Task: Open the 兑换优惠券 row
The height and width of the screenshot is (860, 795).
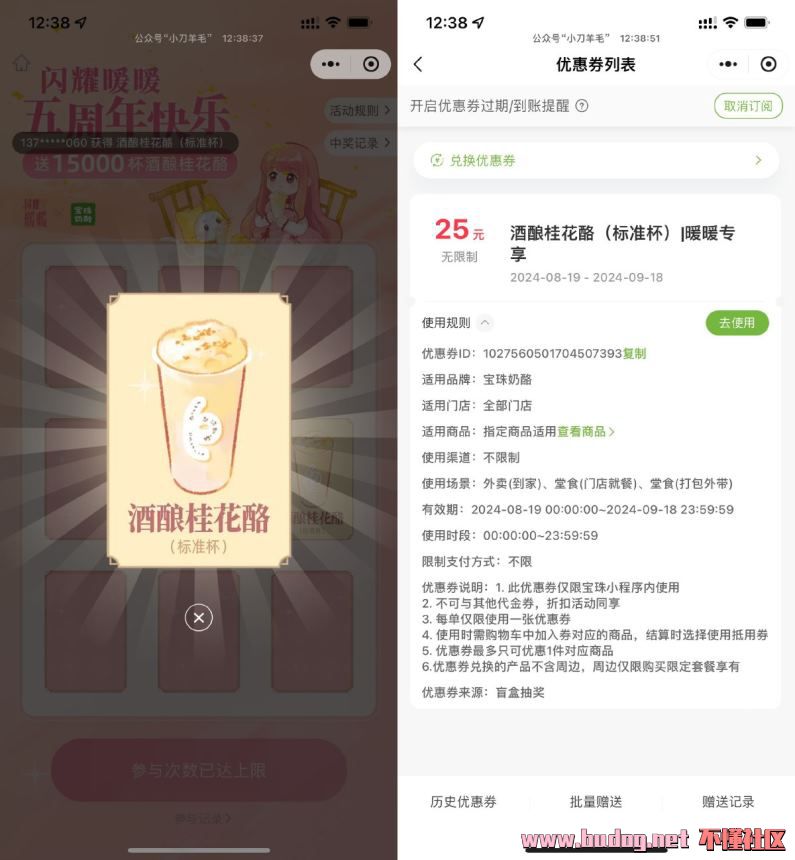Action: tap(596, 160)
